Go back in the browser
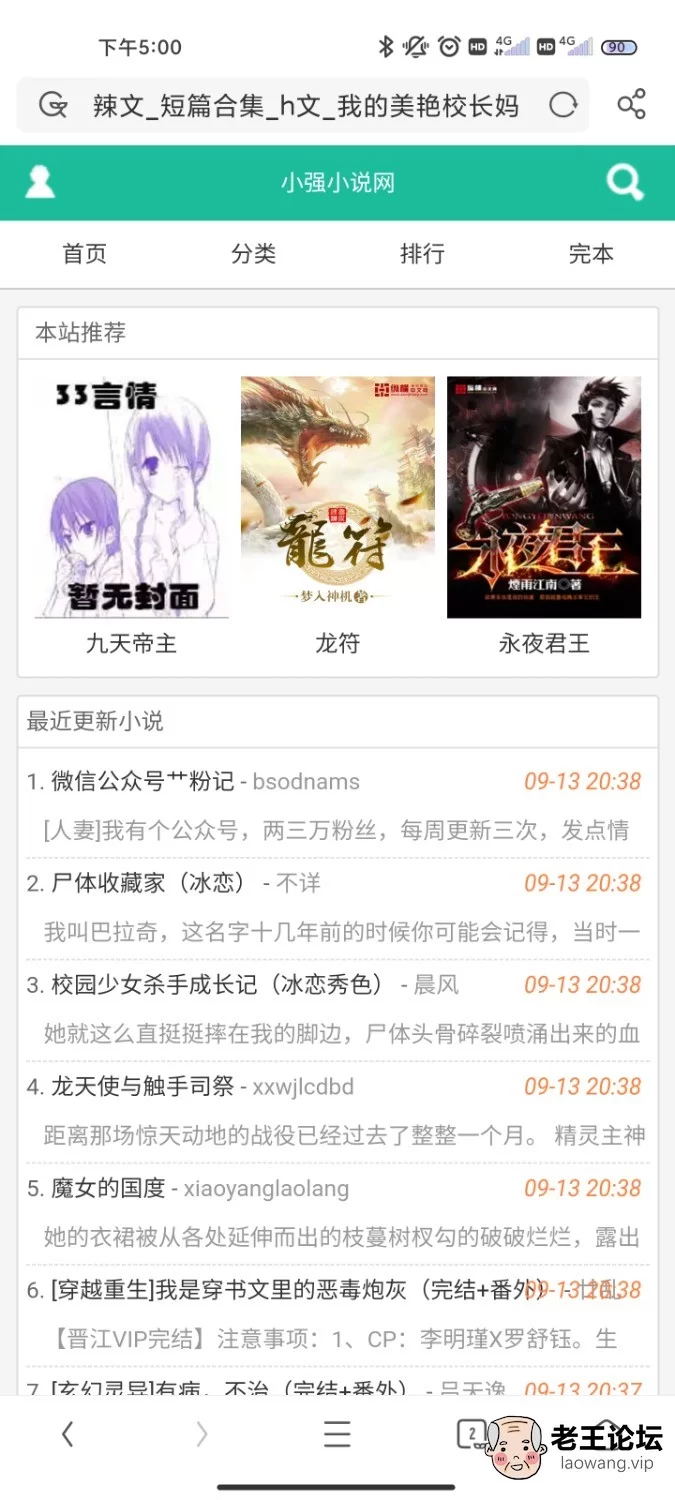The height and width of the screenshot is (1500, 675). tap(67, 1435)
